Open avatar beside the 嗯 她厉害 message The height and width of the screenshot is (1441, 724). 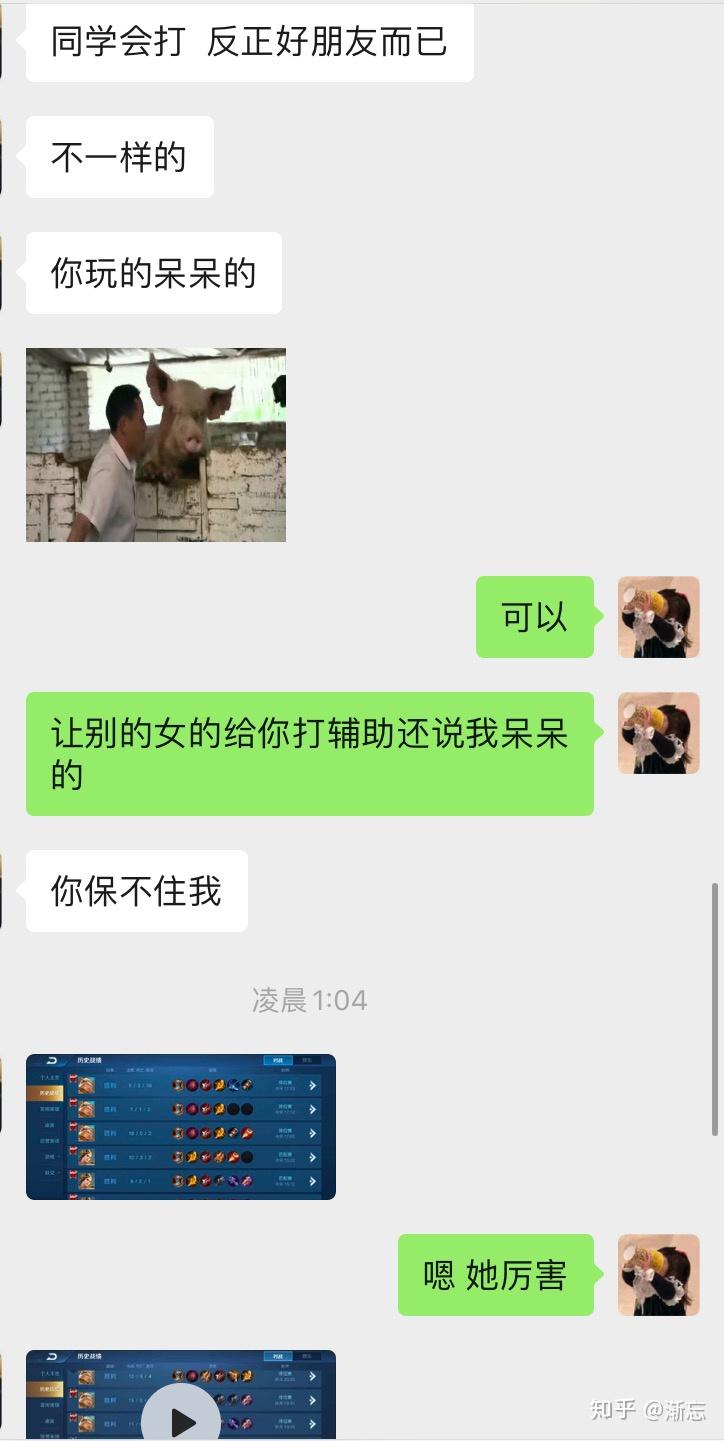point(658,1275)
